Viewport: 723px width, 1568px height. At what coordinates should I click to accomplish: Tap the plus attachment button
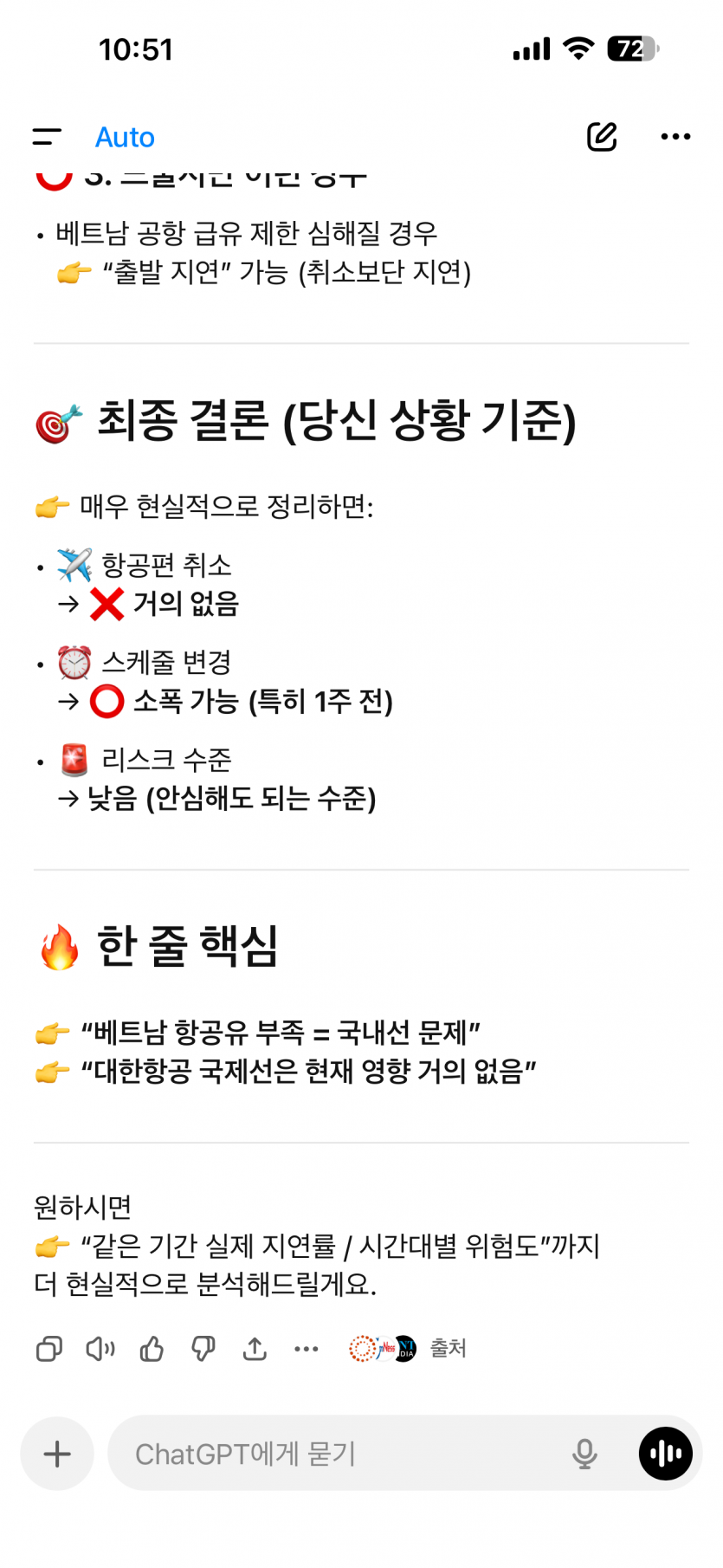57,1454
